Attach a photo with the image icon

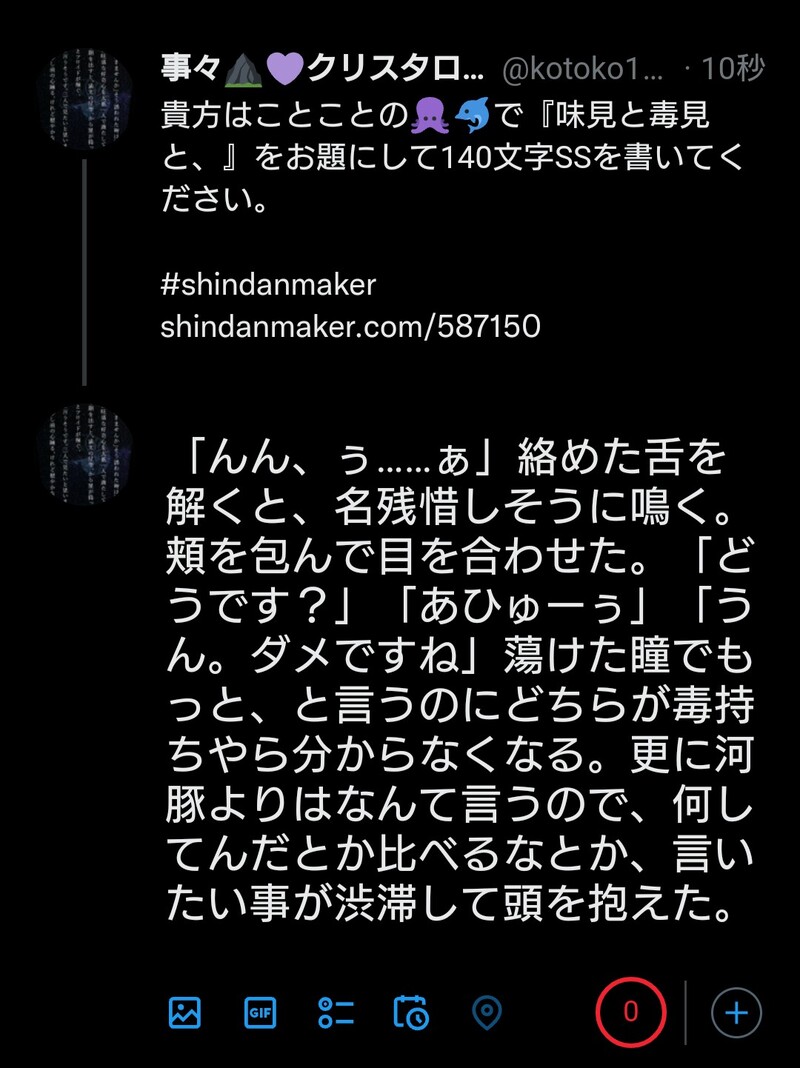[185, 1013]
